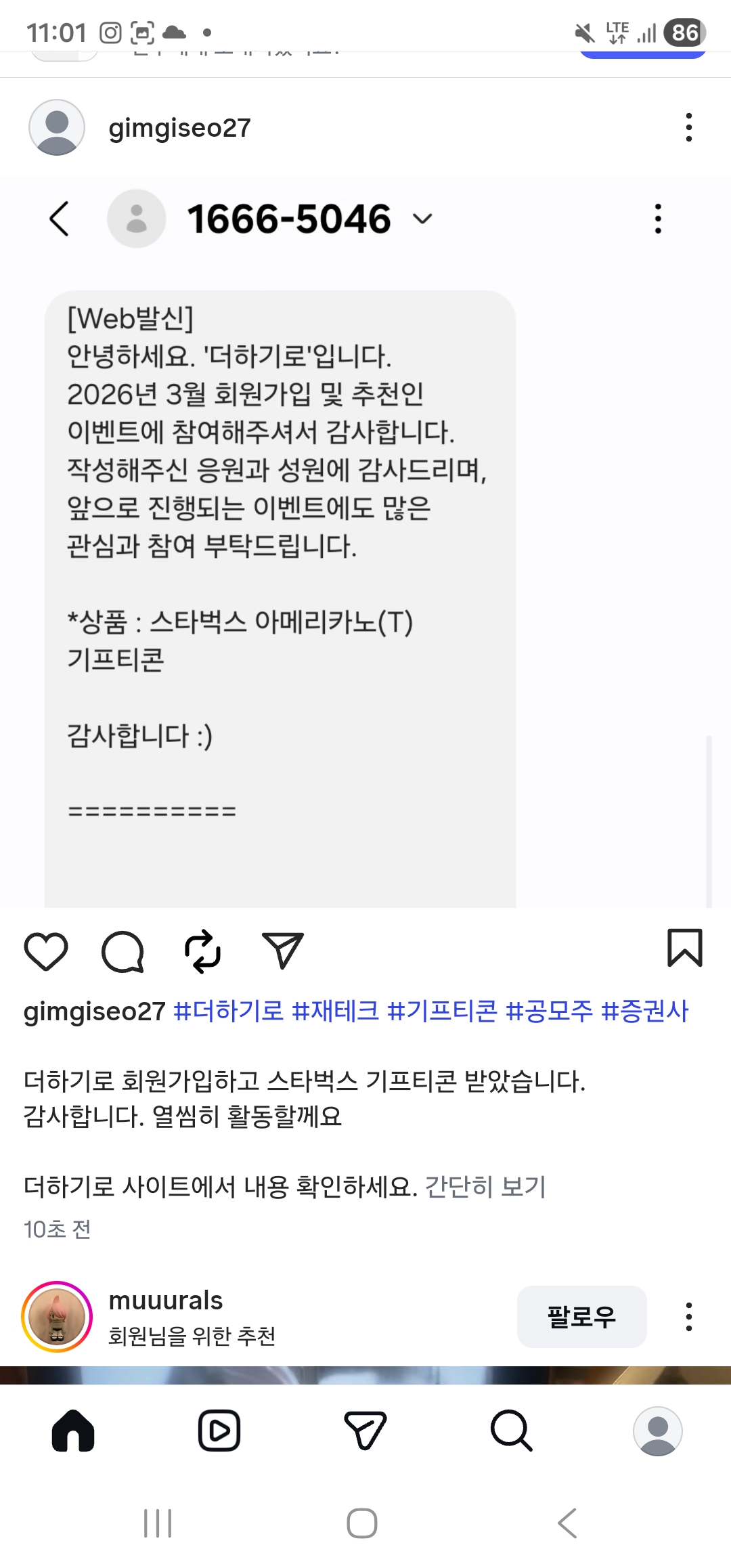Open Direct Messages from the bottom navigation
731x1568 pixels.
[x=365, y=1432]
